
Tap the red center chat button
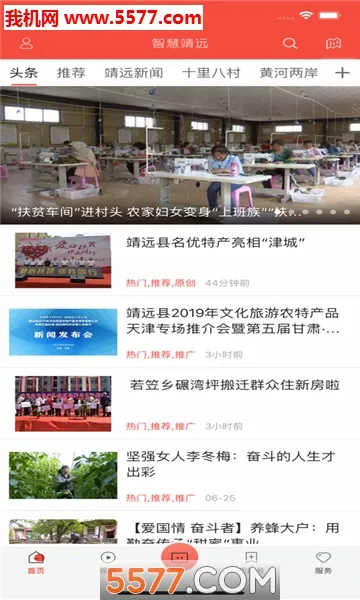(179, 558)
